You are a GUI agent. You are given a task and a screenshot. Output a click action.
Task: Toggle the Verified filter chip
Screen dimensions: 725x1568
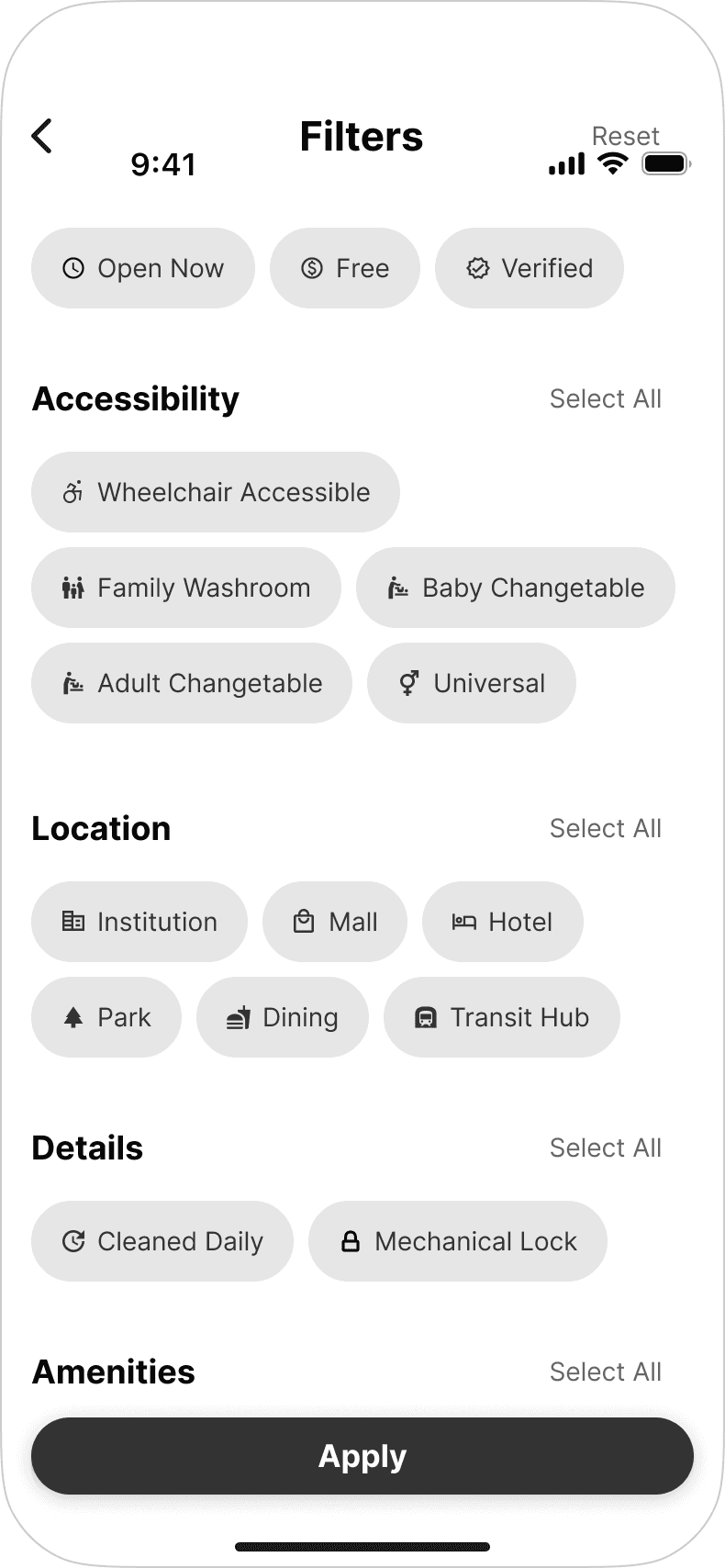click(530, 268)
